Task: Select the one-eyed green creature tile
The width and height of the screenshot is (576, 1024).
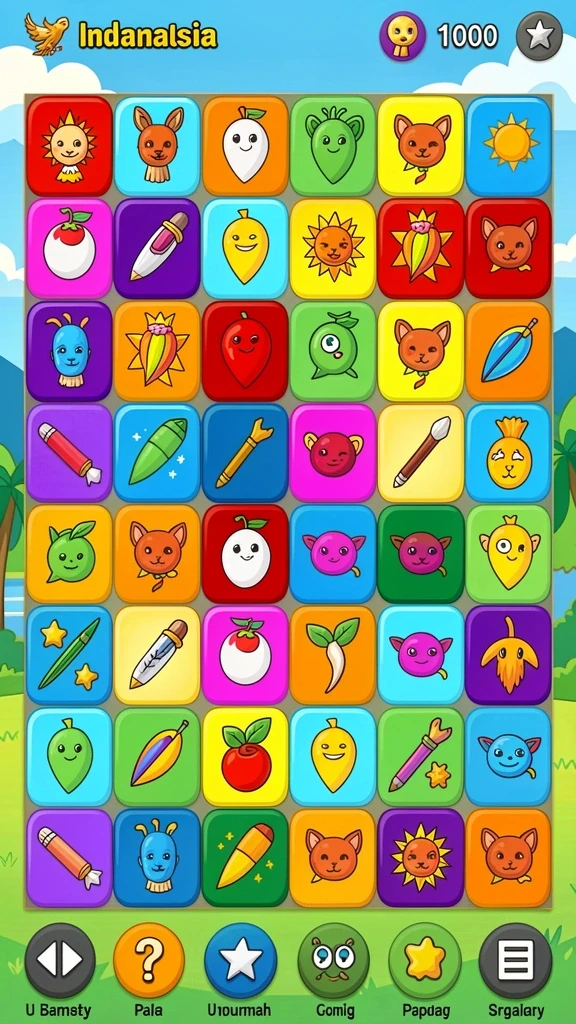Action: [333, 351]
